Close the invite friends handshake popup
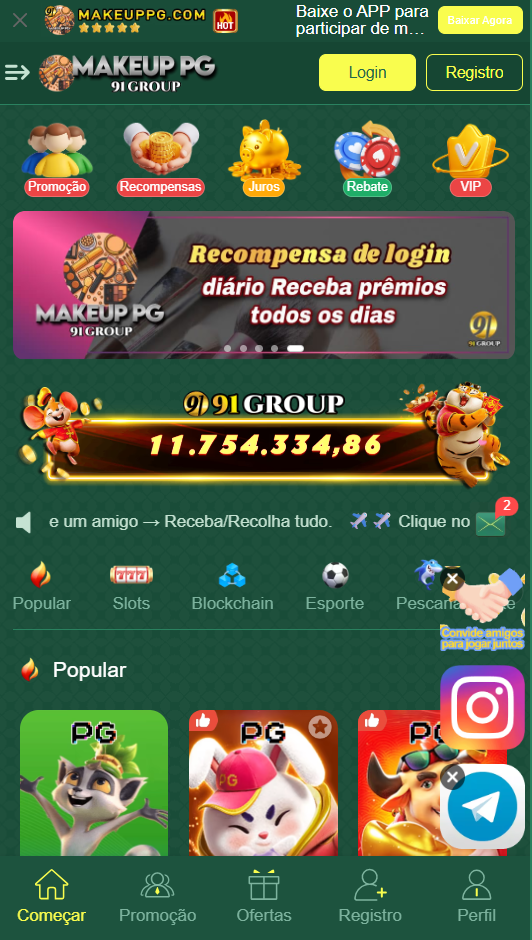532x940 pixels. [x=452, y=579]
